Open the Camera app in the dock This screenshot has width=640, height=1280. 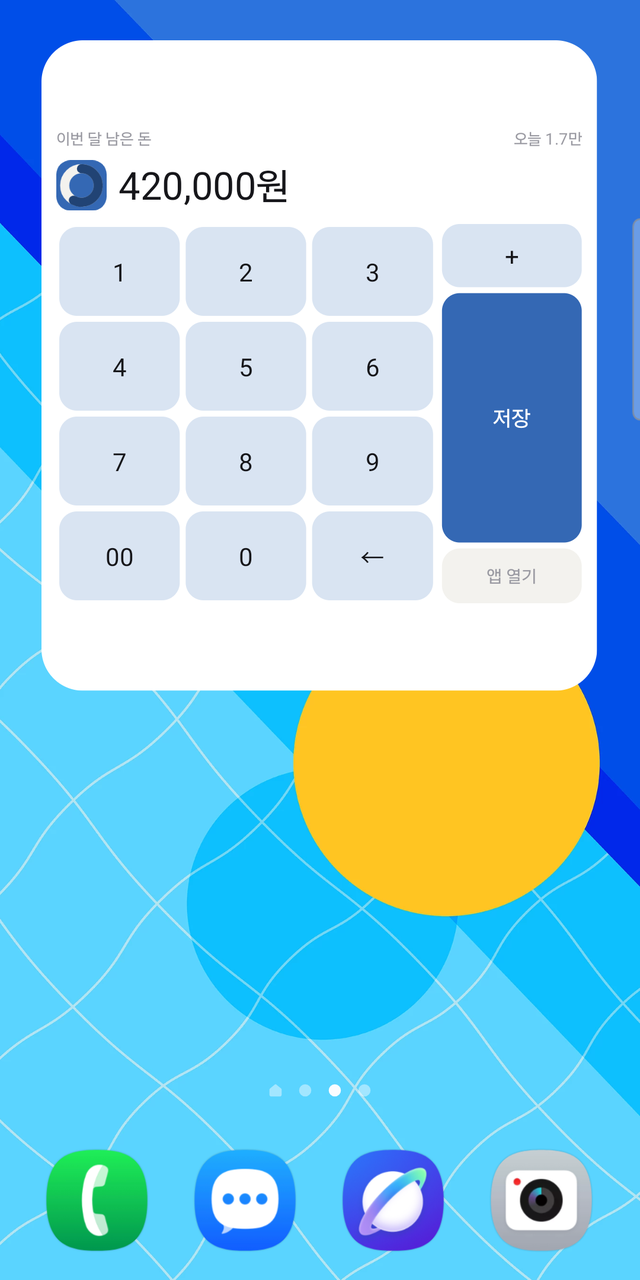click(x=541, y=1200)
